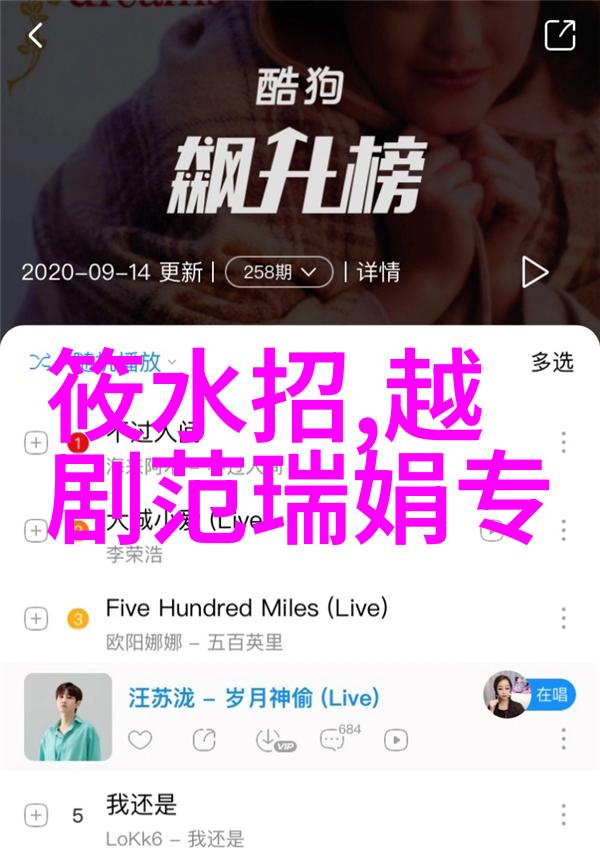Share the 飙升榜 chart

559,37
